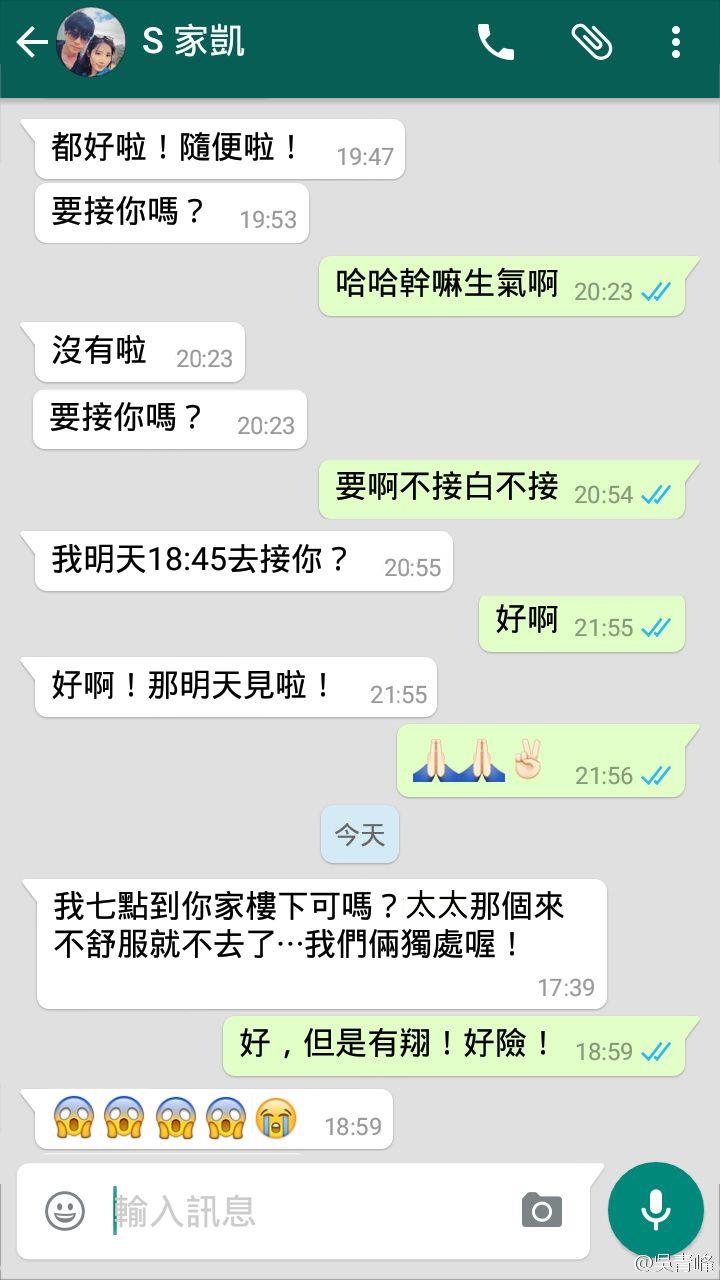
Task: Open S 家凱 contact profile
Action: point(193,42)
